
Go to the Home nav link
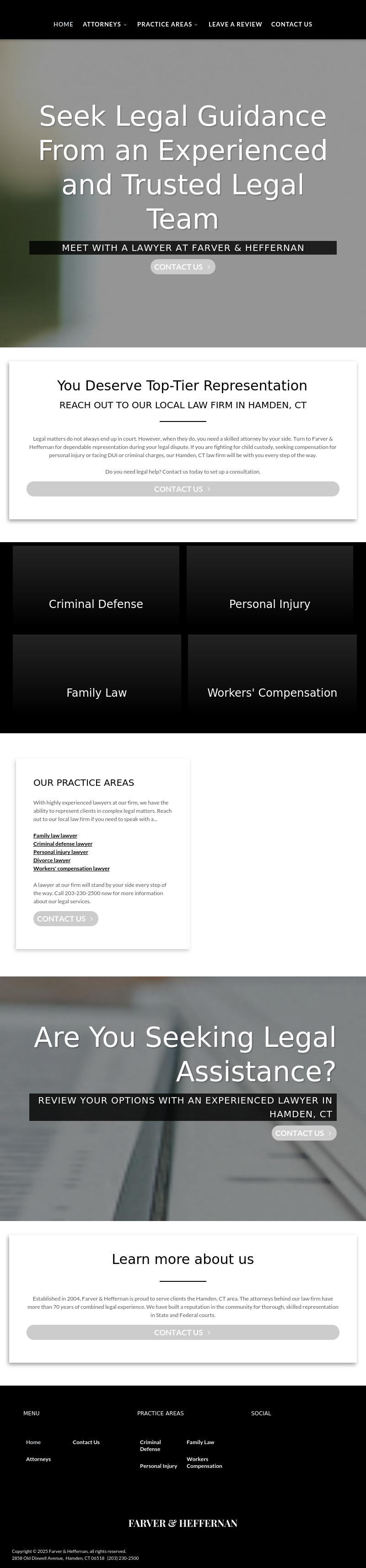pos(63,24)
